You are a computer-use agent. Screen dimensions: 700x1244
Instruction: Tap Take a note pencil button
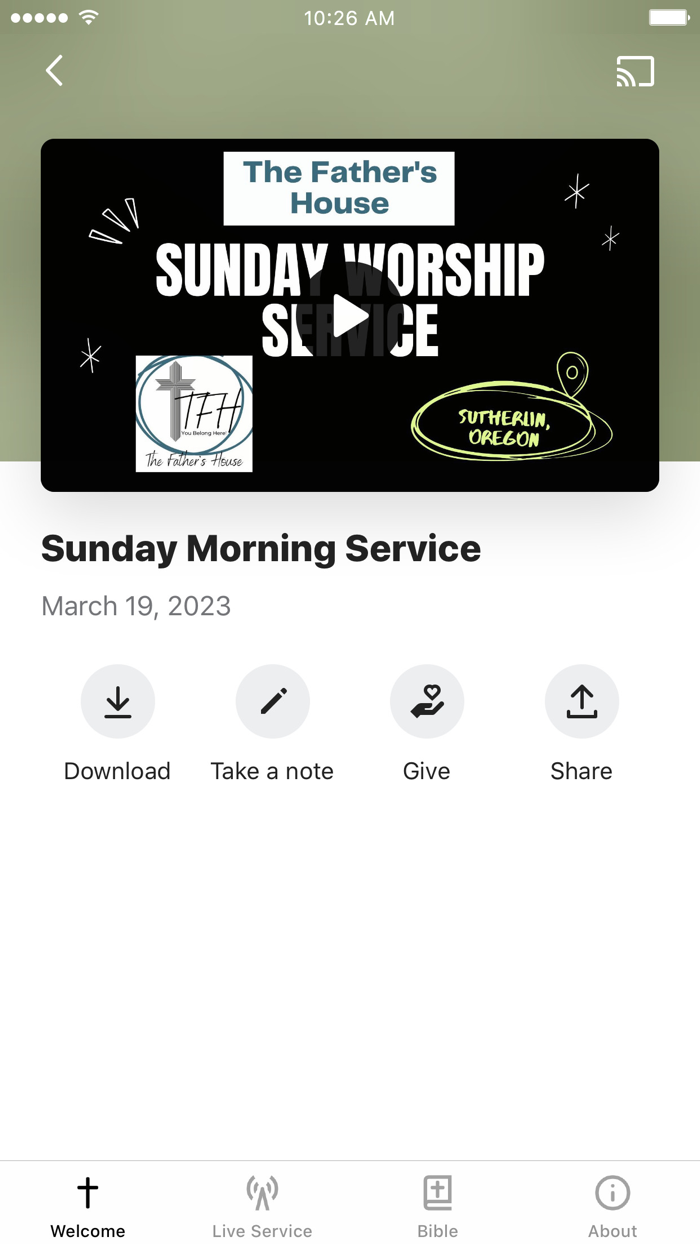click(x=273, y=701)
